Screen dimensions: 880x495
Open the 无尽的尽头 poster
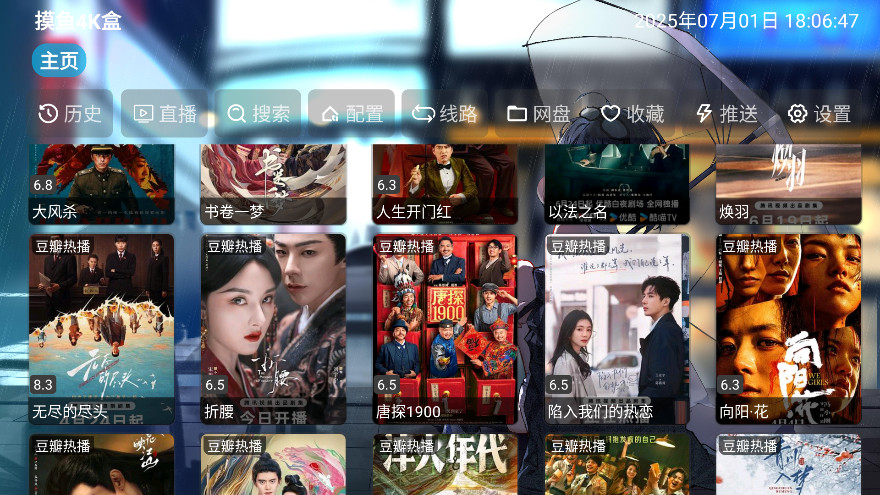[101, 329]
